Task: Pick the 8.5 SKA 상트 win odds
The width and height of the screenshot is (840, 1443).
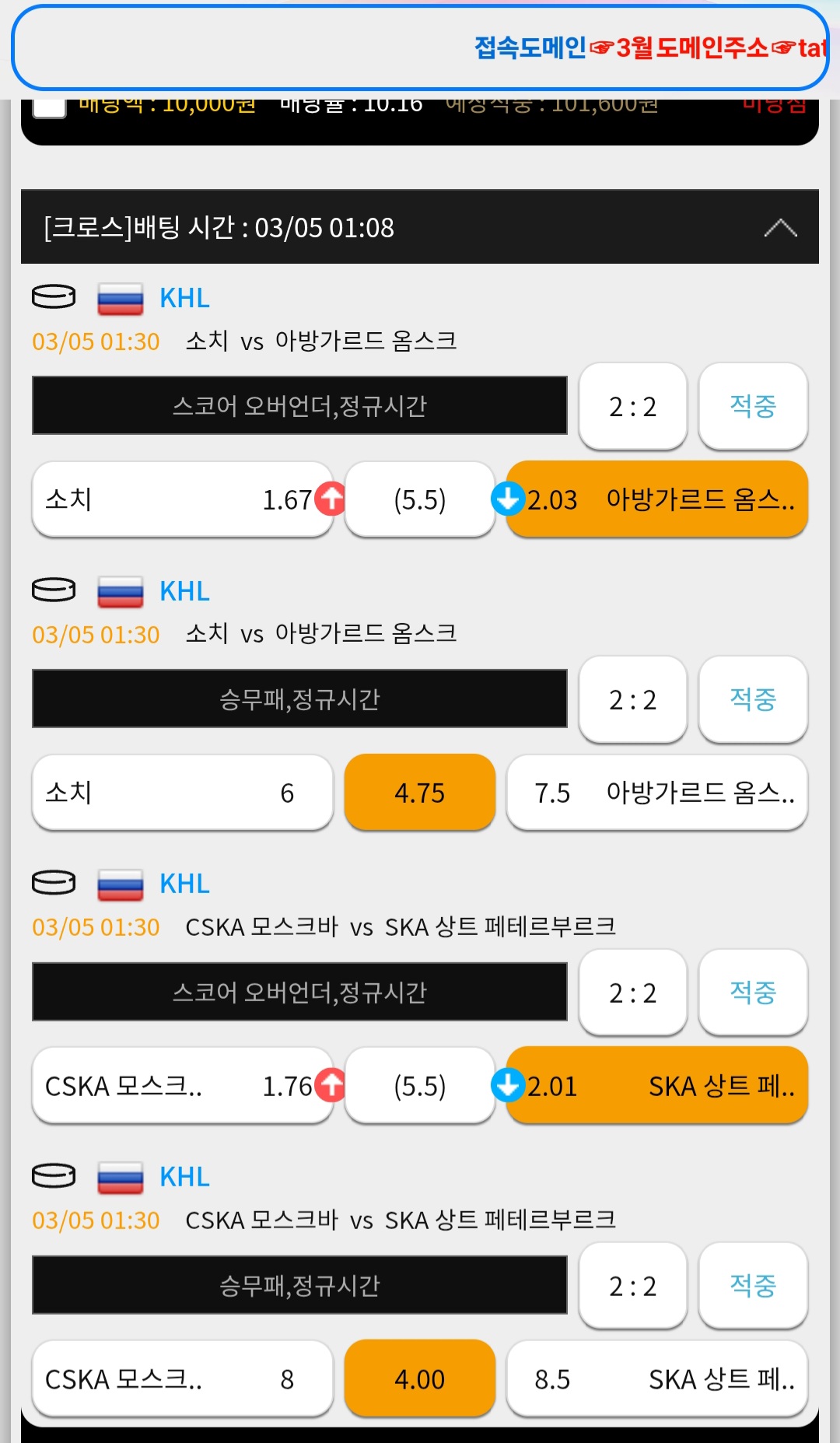Action: (x=657, y=1379)
